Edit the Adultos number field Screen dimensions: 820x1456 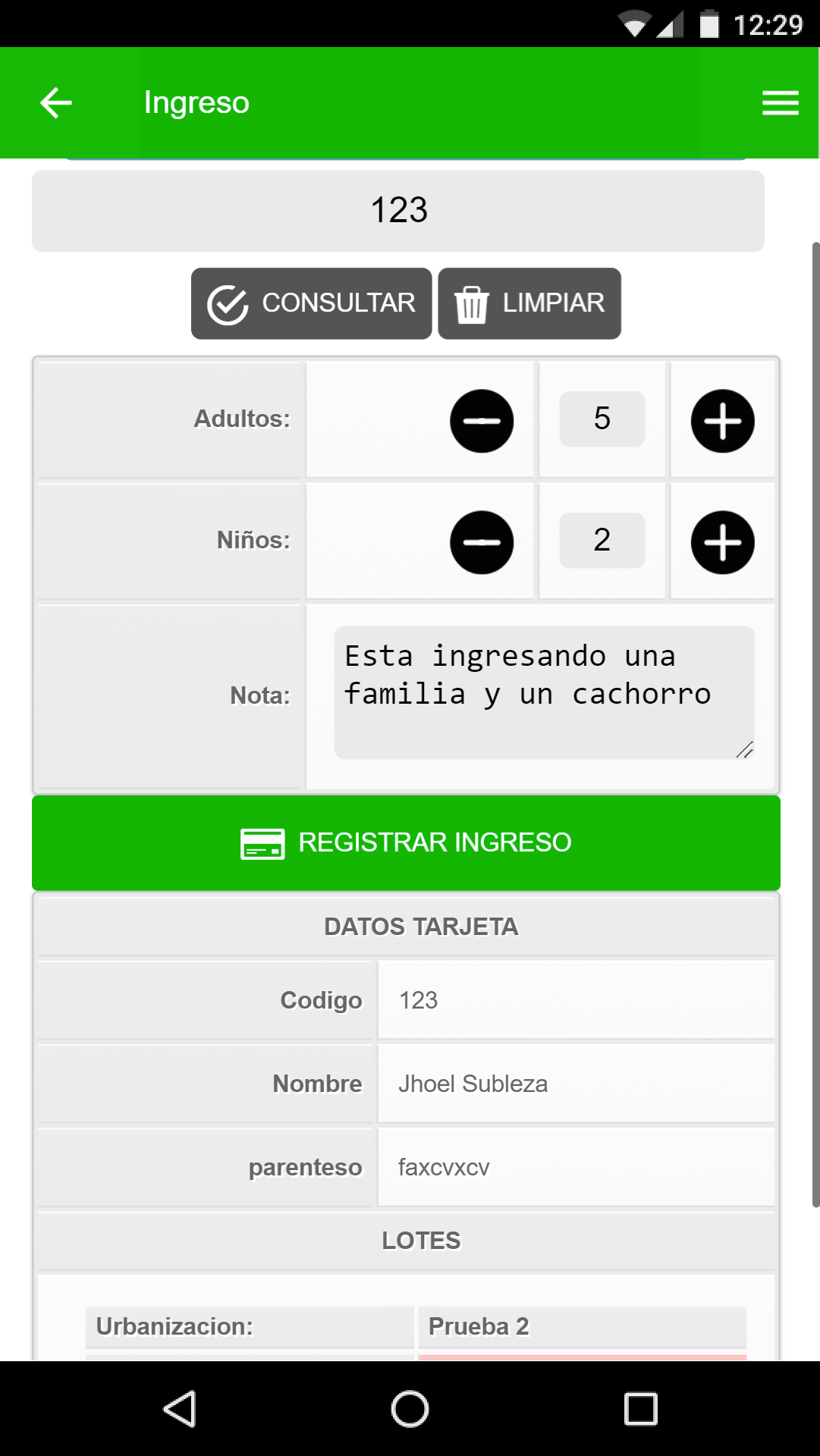click(x=602, y=419)
